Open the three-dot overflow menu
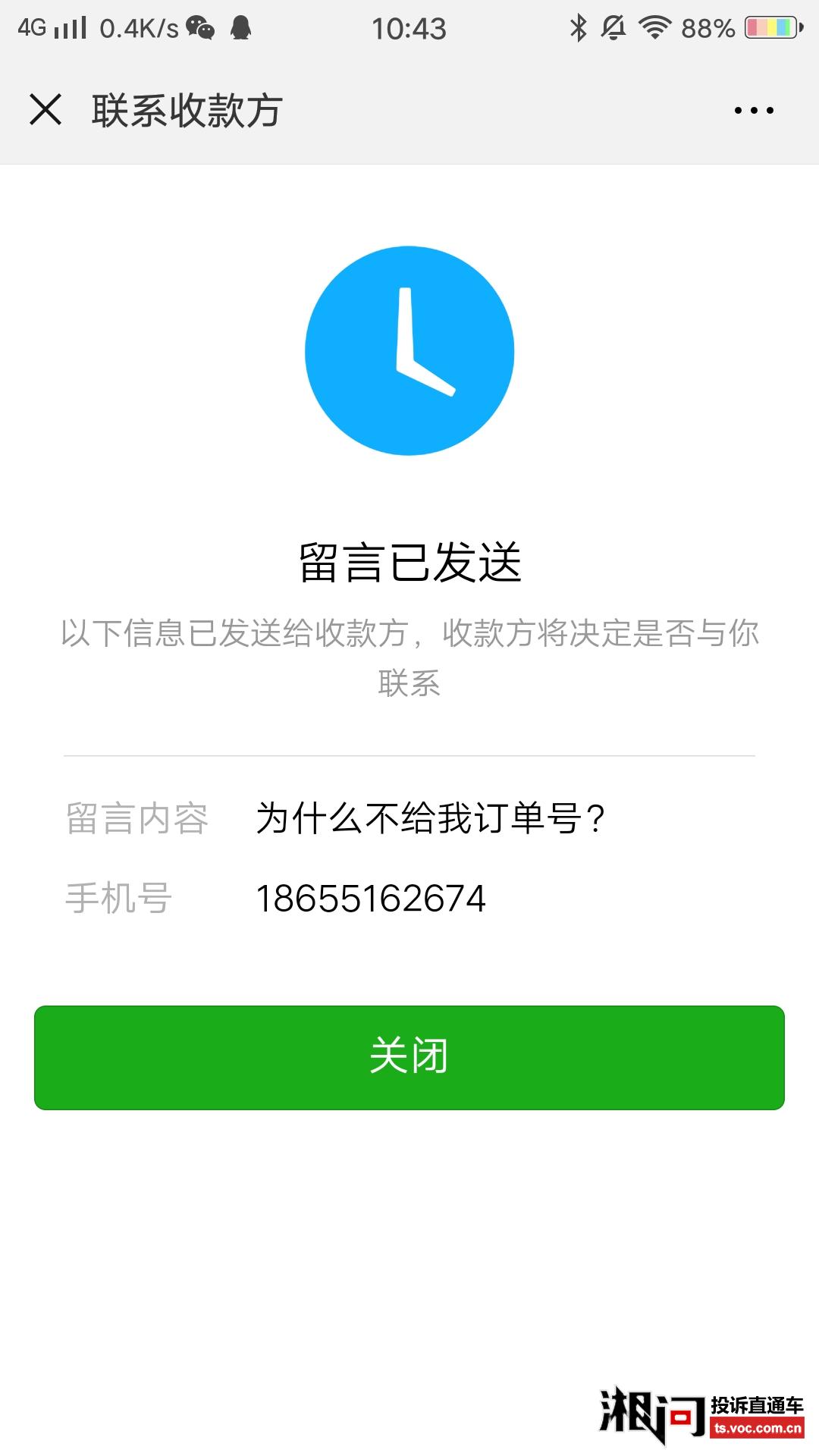819x1456 pixels. pos(754,110)
